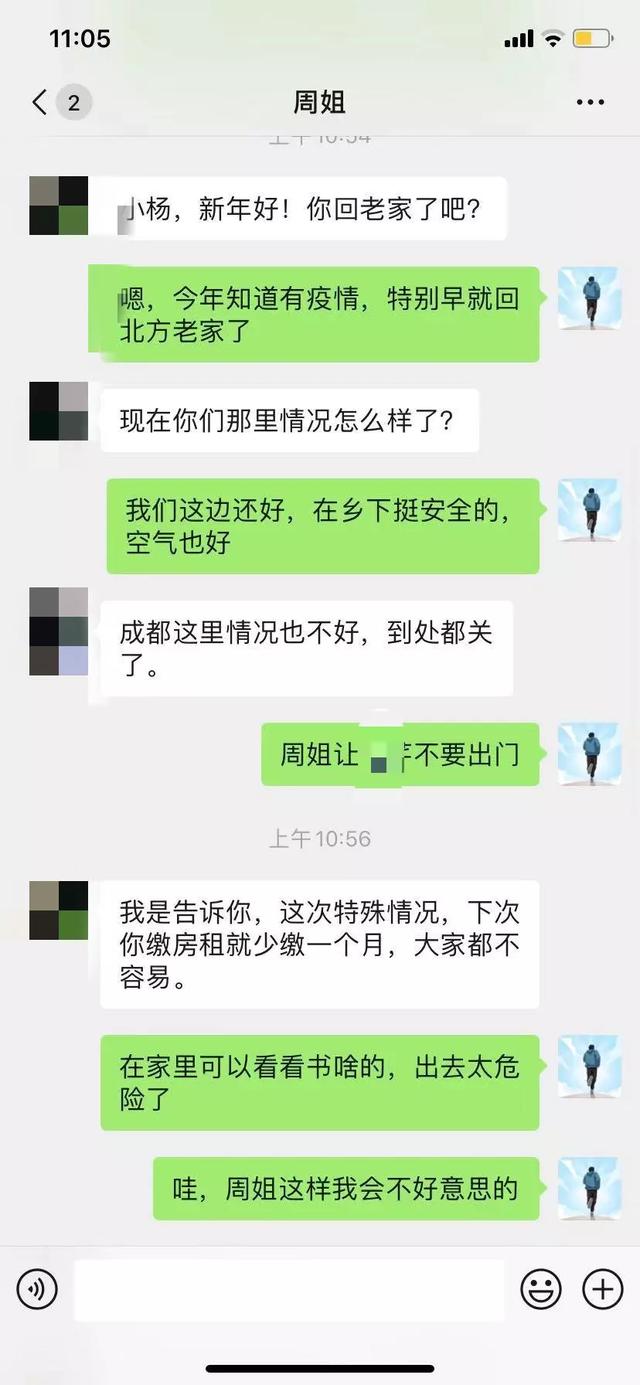Screen dimensions: 640x1385
Task: Open the emoji sticker panel
Action: coord(541,1290)
